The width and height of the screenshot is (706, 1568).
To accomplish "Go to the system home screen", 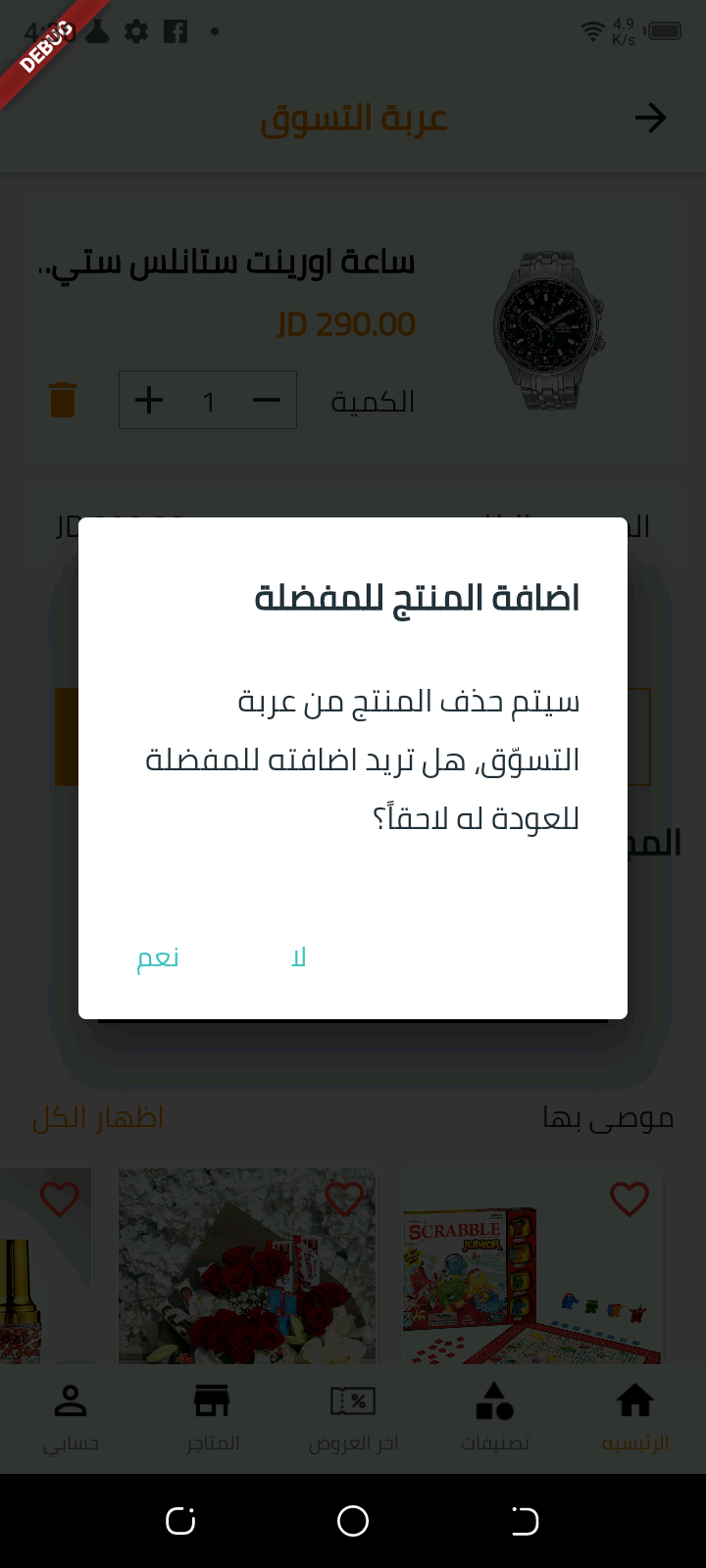I will [353, 1521].
